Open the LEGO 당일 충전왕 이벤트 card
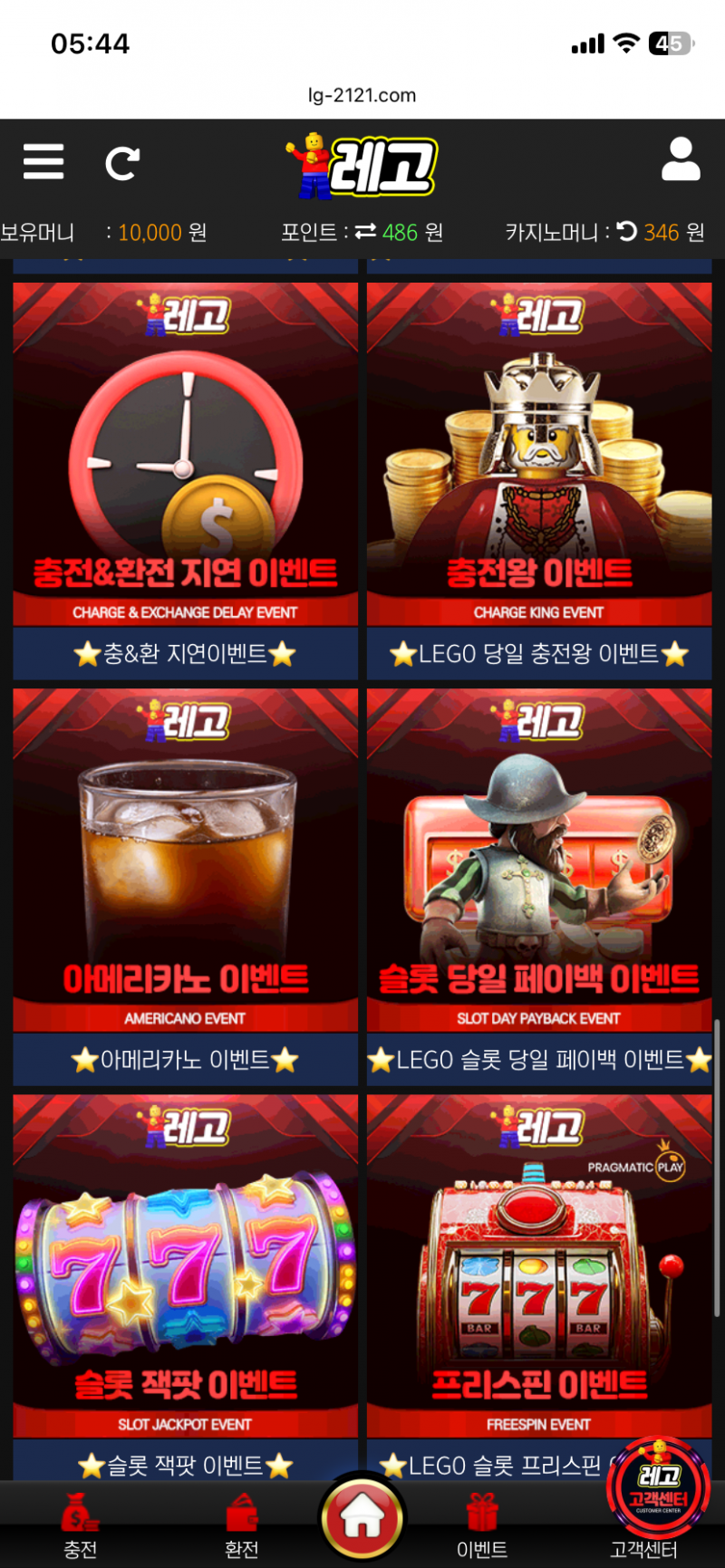The width and height of the screenshot is (725, 1568). (539, 480)
